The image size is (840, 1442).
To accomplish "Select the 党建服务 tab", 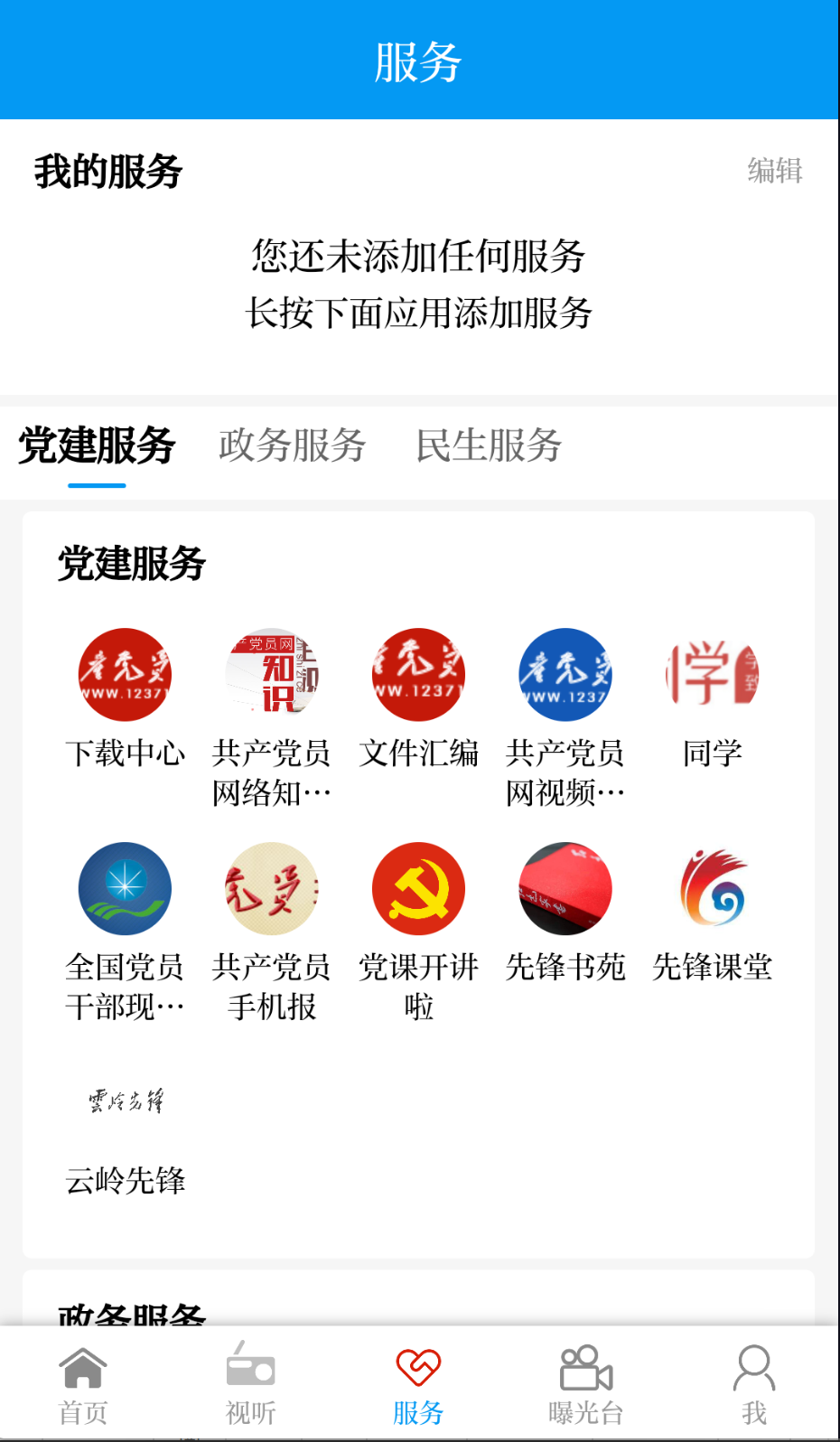I will (x=98, y=446).
